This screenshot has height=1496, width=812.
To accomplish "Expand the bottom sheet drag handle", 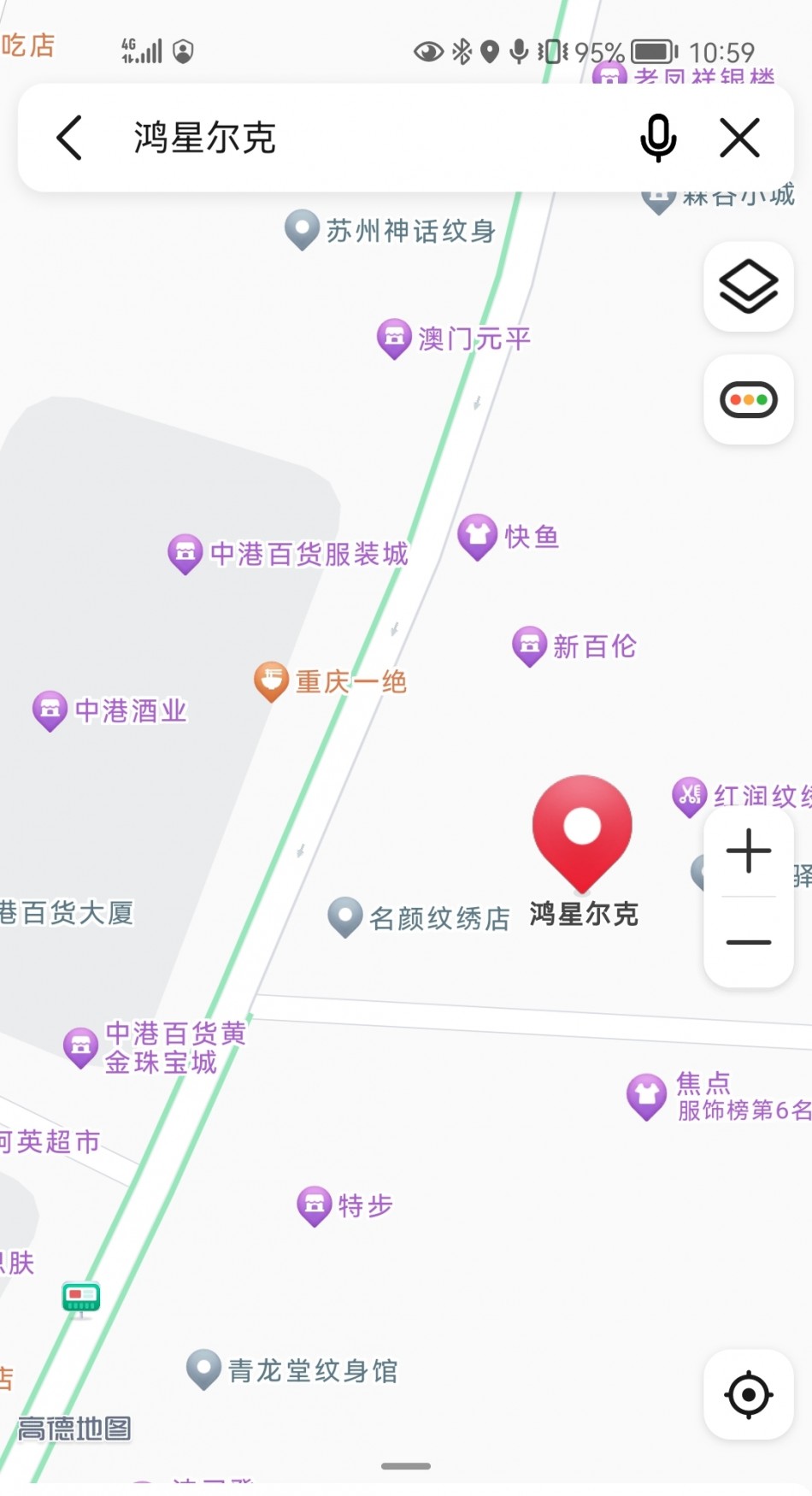I will pos(406,1466).
